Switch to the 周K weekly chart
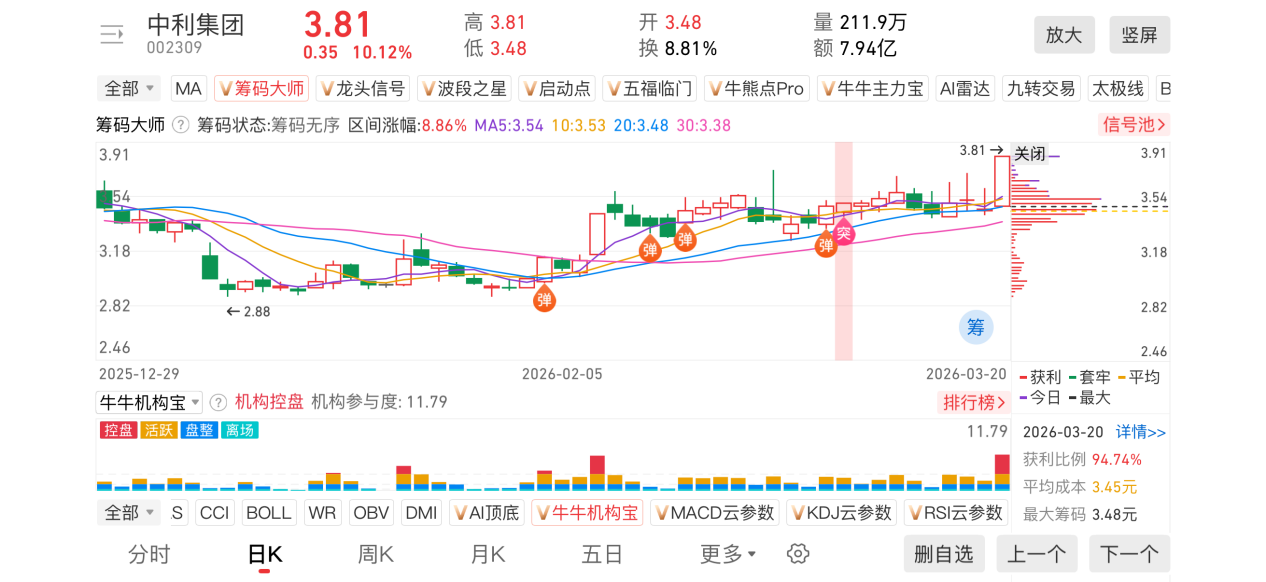 click(376, 554)
